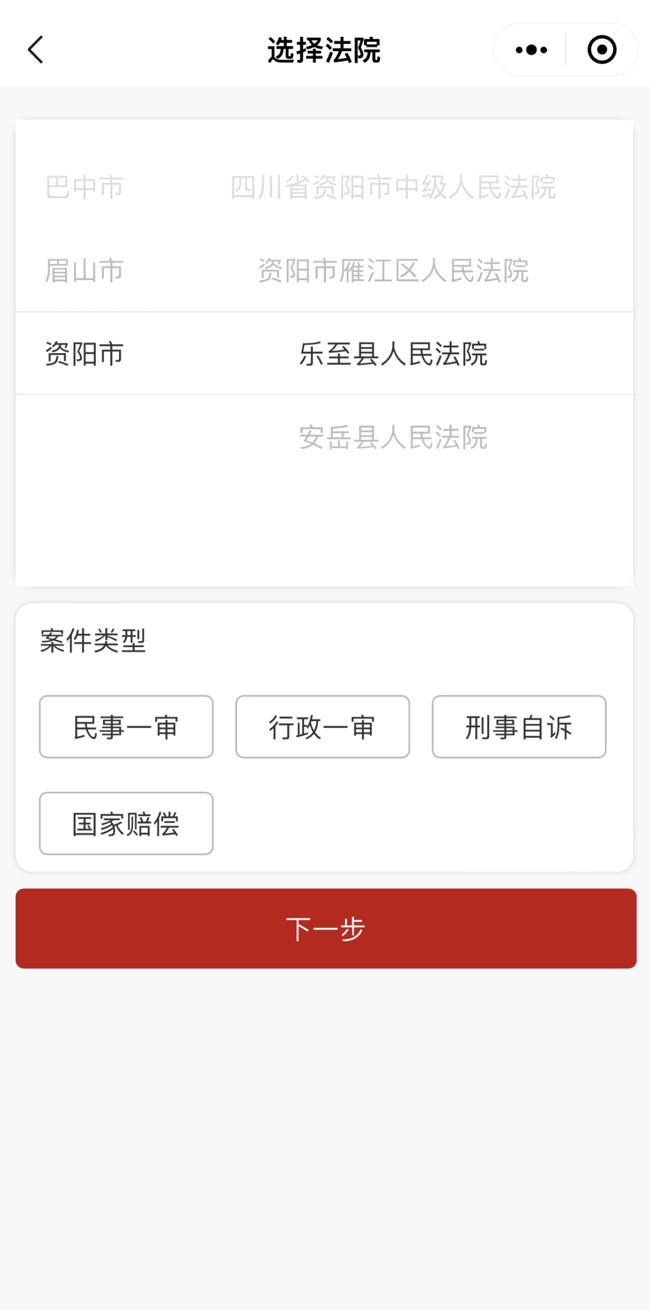Select 四川省资阳市中级人民法院 from the court list
The image size is (650, 1310).
[x=393, y=187]
